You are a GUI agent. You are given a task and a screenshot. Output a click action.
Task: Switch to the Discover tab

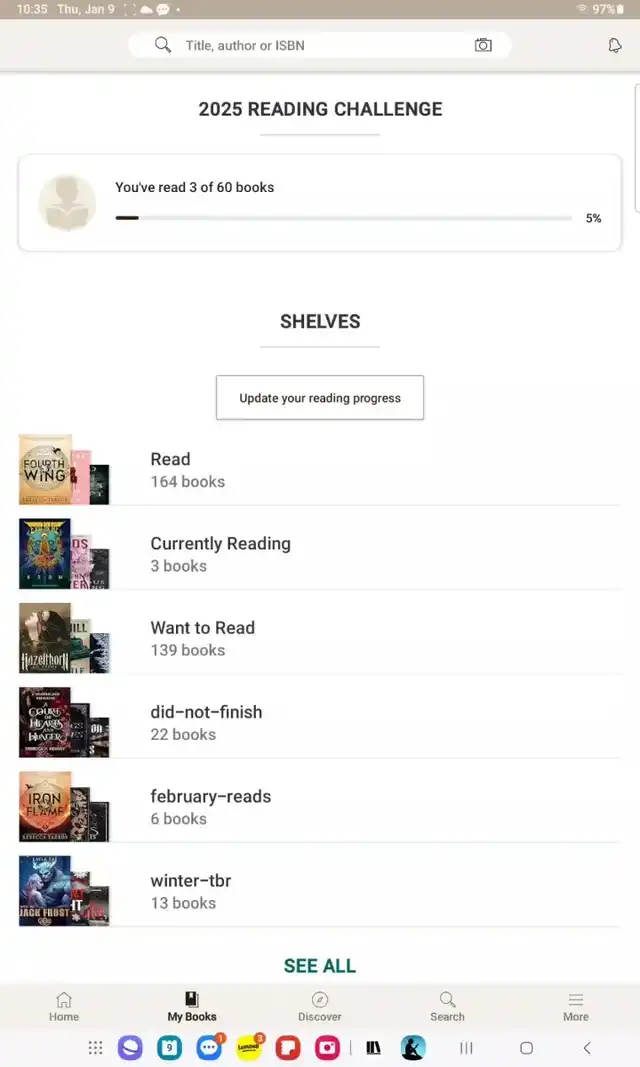pos(320,1006)
